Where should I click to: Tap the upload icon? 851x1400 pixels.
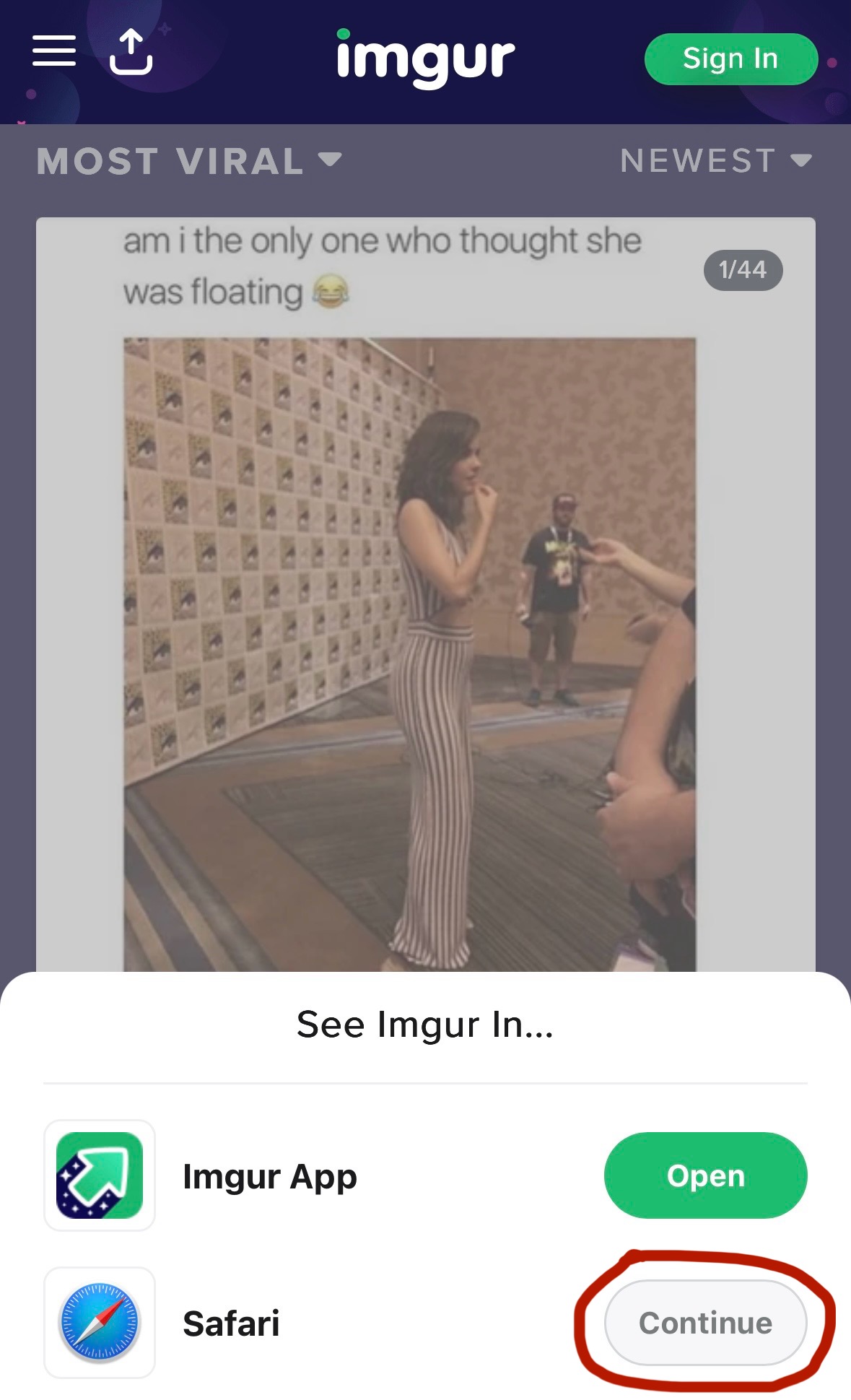click(131, 52)
